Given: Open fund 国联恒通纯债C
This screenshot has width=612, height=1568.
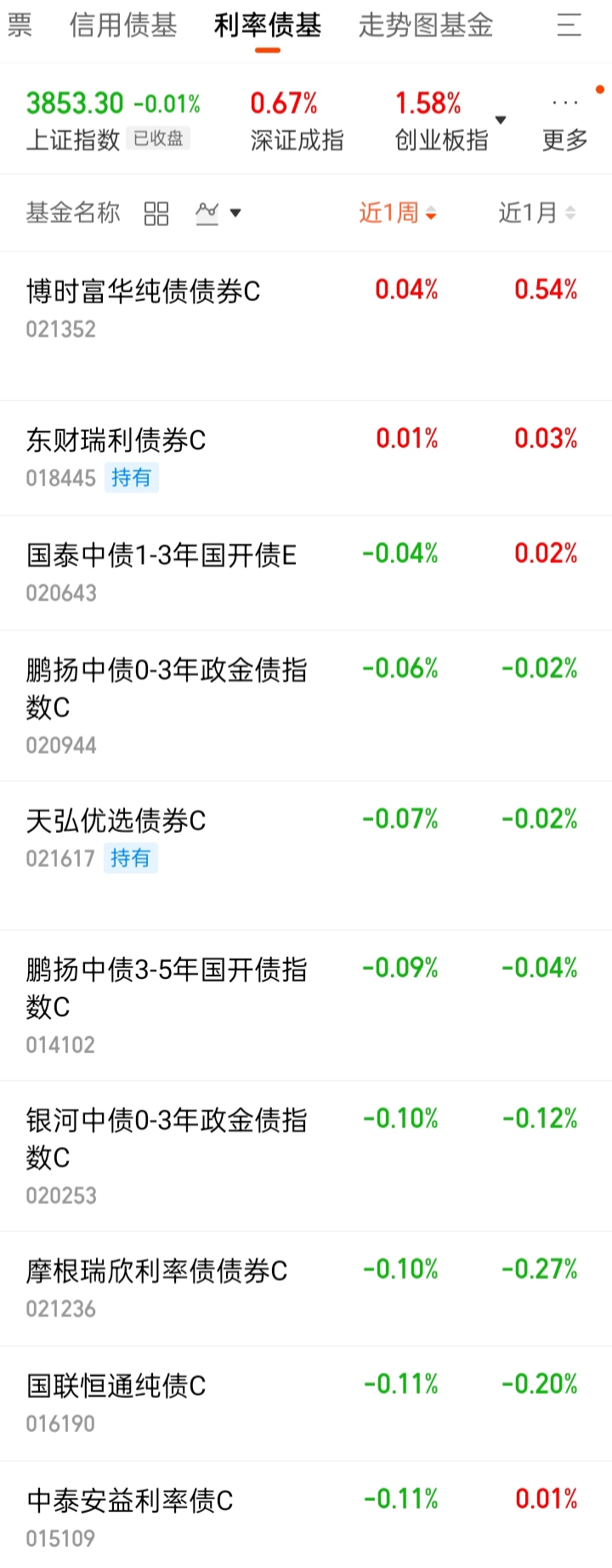Looking at the screenshot, I should coord(306,1403).
